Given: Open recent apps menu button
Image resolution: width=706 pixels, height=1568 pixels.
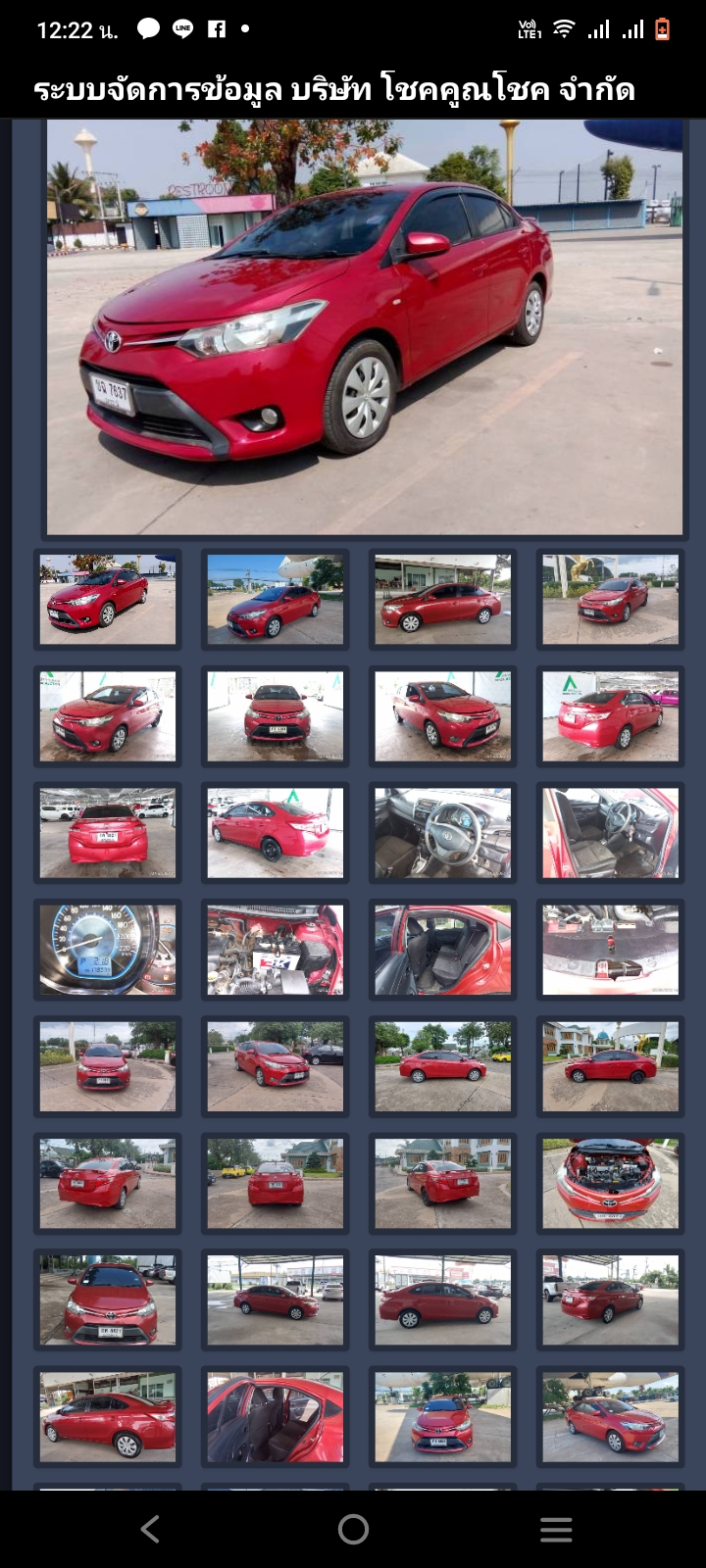Looking at the screenshot, I should (x=556, y=1529).
